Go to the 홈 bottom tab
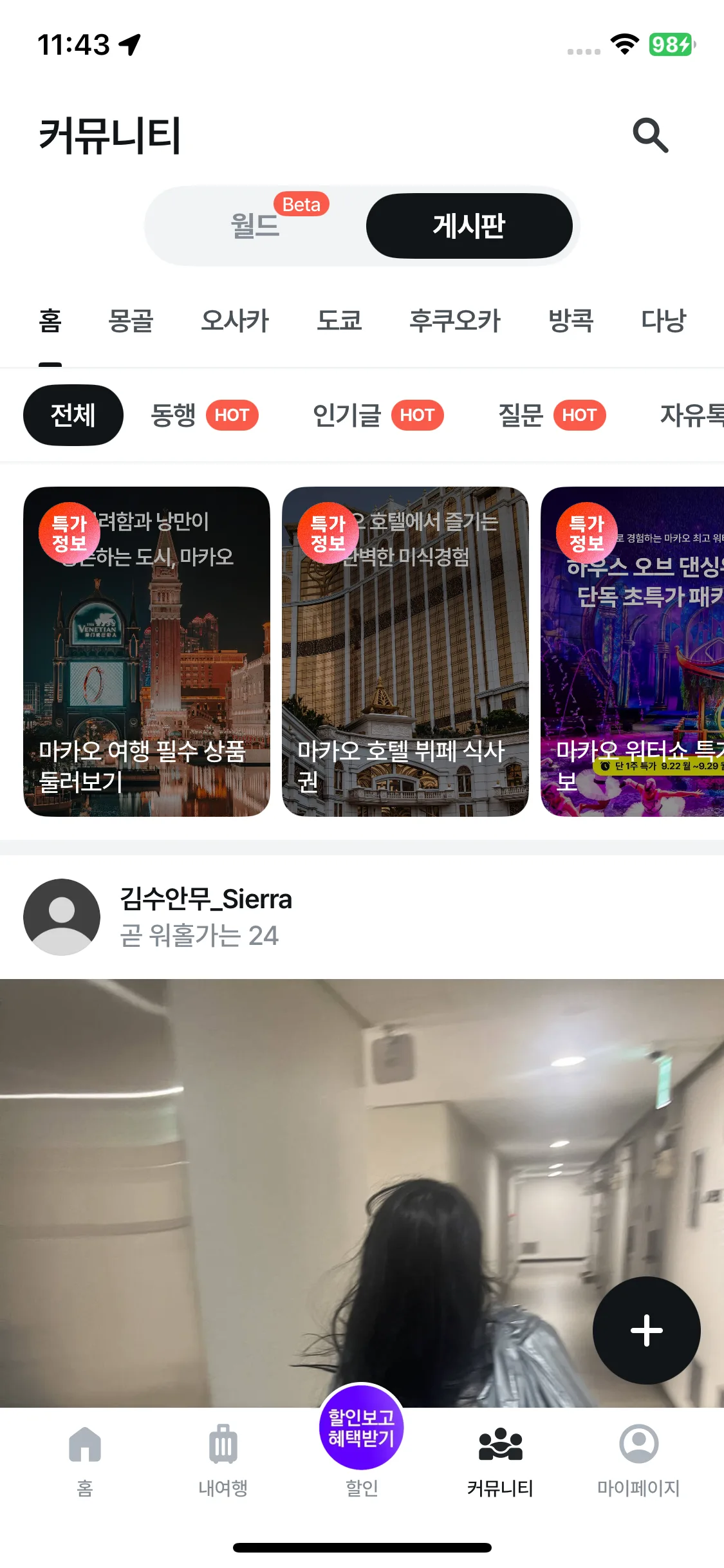Viewport: 724px width, 1568px height. tap(85, 1461)
